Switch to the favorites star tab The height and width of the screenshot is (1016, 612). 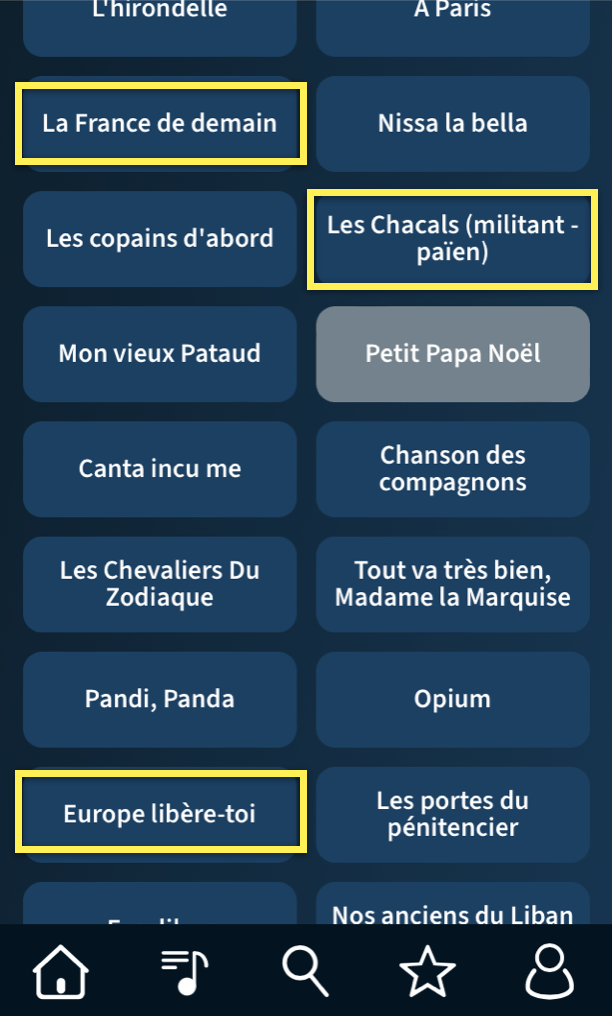pos(427,970)
